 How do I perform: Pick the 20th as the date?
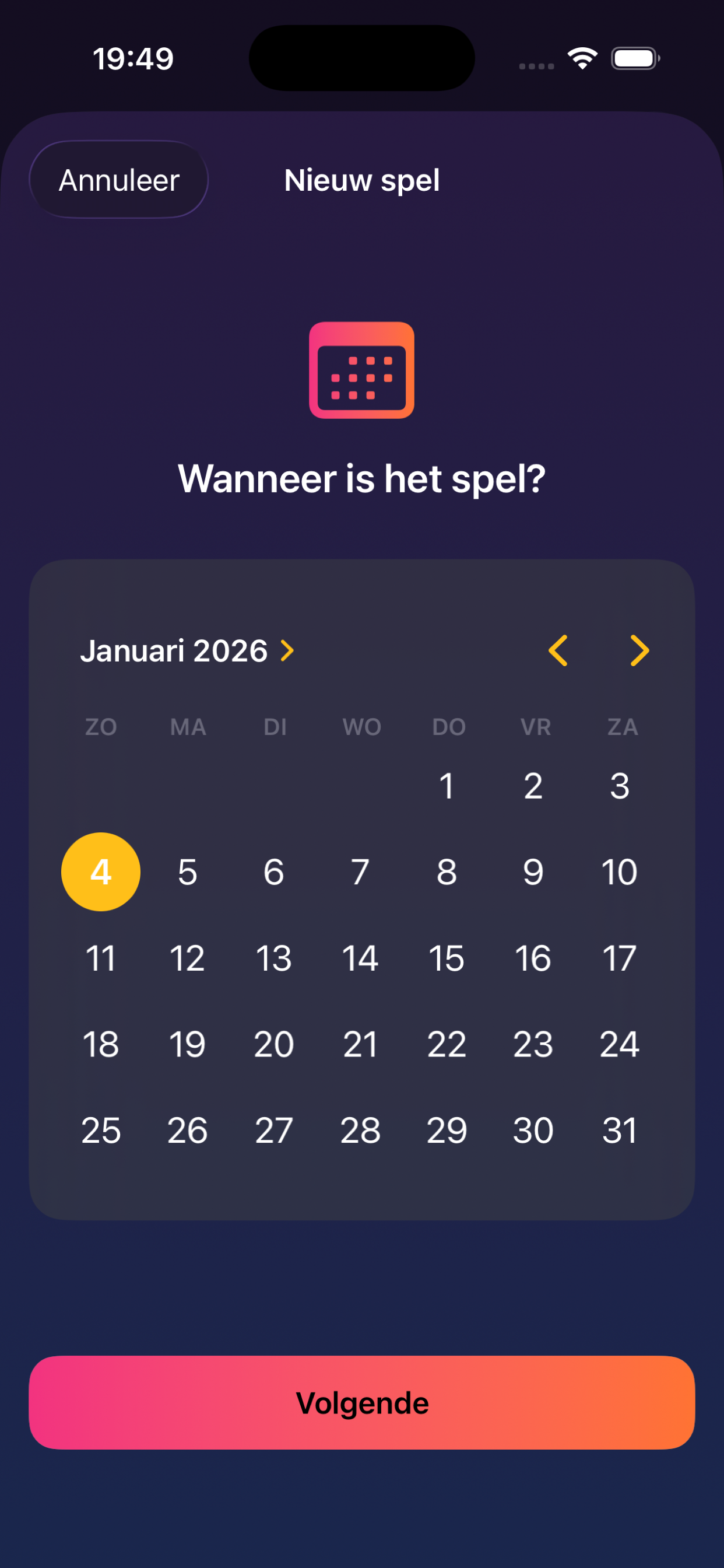coord(274,1045)
